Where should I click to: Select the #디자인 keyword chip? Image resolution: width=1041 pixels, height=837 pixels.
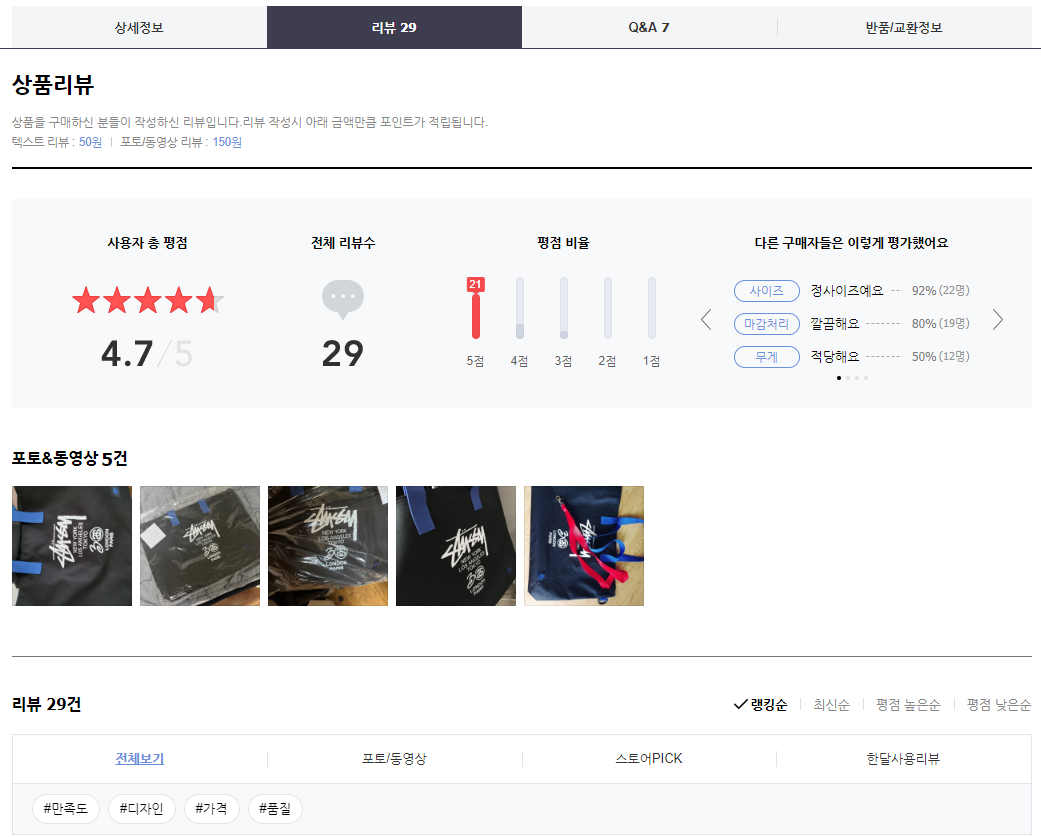[142, 808]
